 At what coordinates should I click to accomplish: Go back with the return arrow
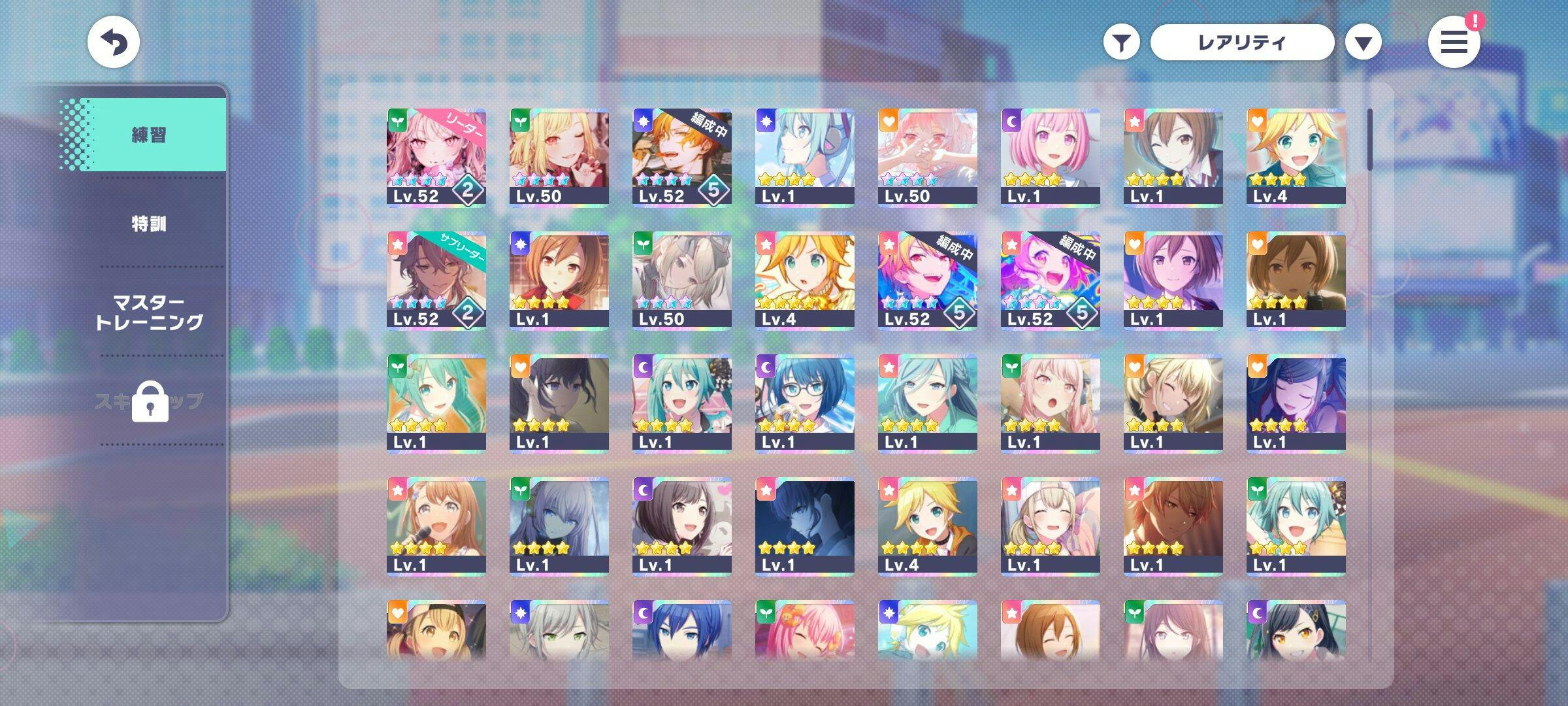coord(114,42)
